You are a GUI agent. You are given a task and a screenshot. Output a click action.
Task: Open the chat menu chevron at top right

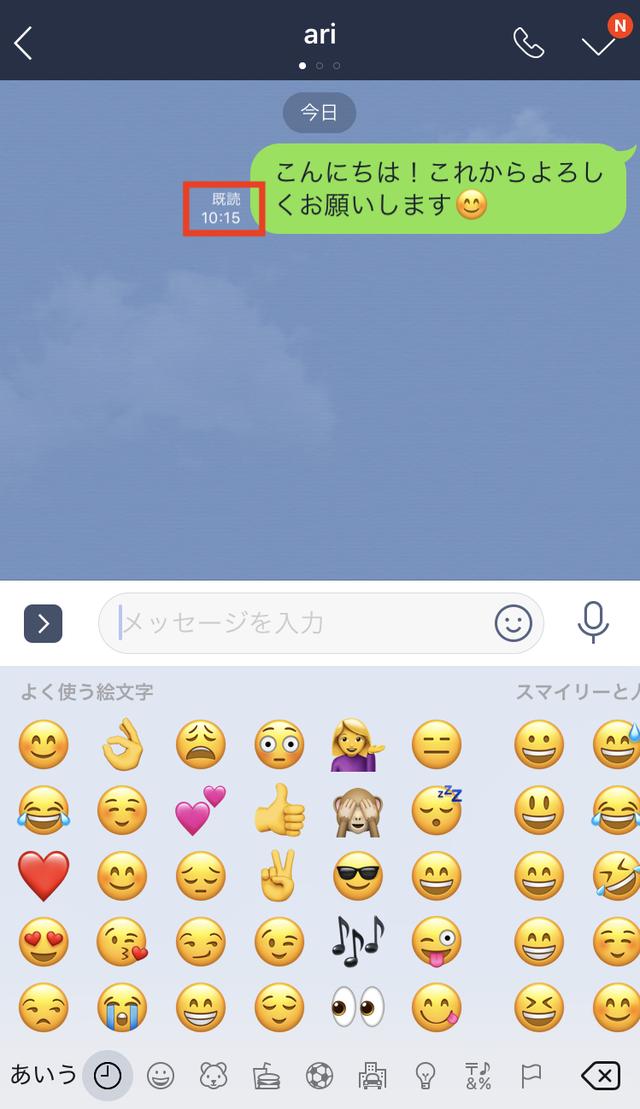tap(598, 45)
